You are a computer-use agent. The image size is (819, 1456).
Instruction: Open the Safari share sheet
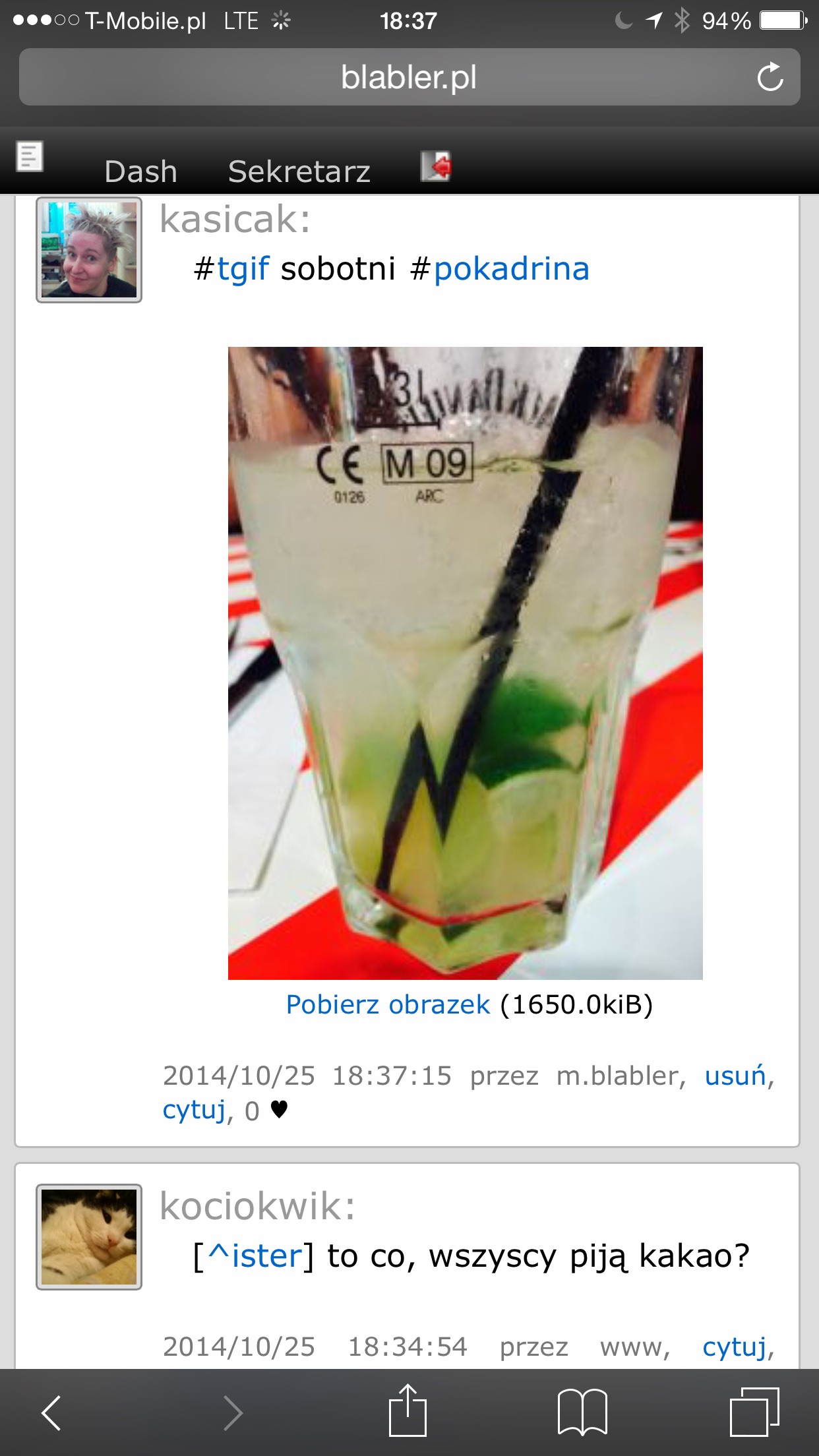coord(408,1410)
